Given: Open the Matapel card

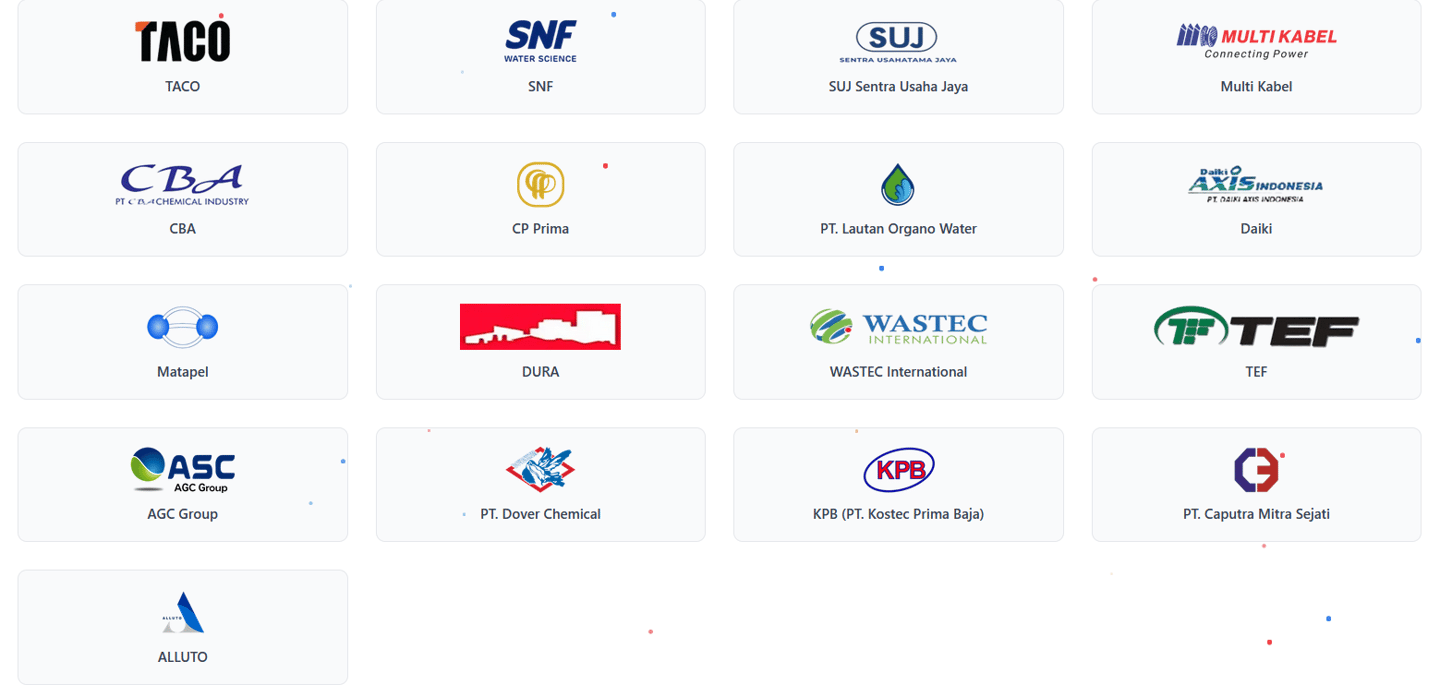Looking at the screenshot, I should pyautogui.click(x=182, y=342).
